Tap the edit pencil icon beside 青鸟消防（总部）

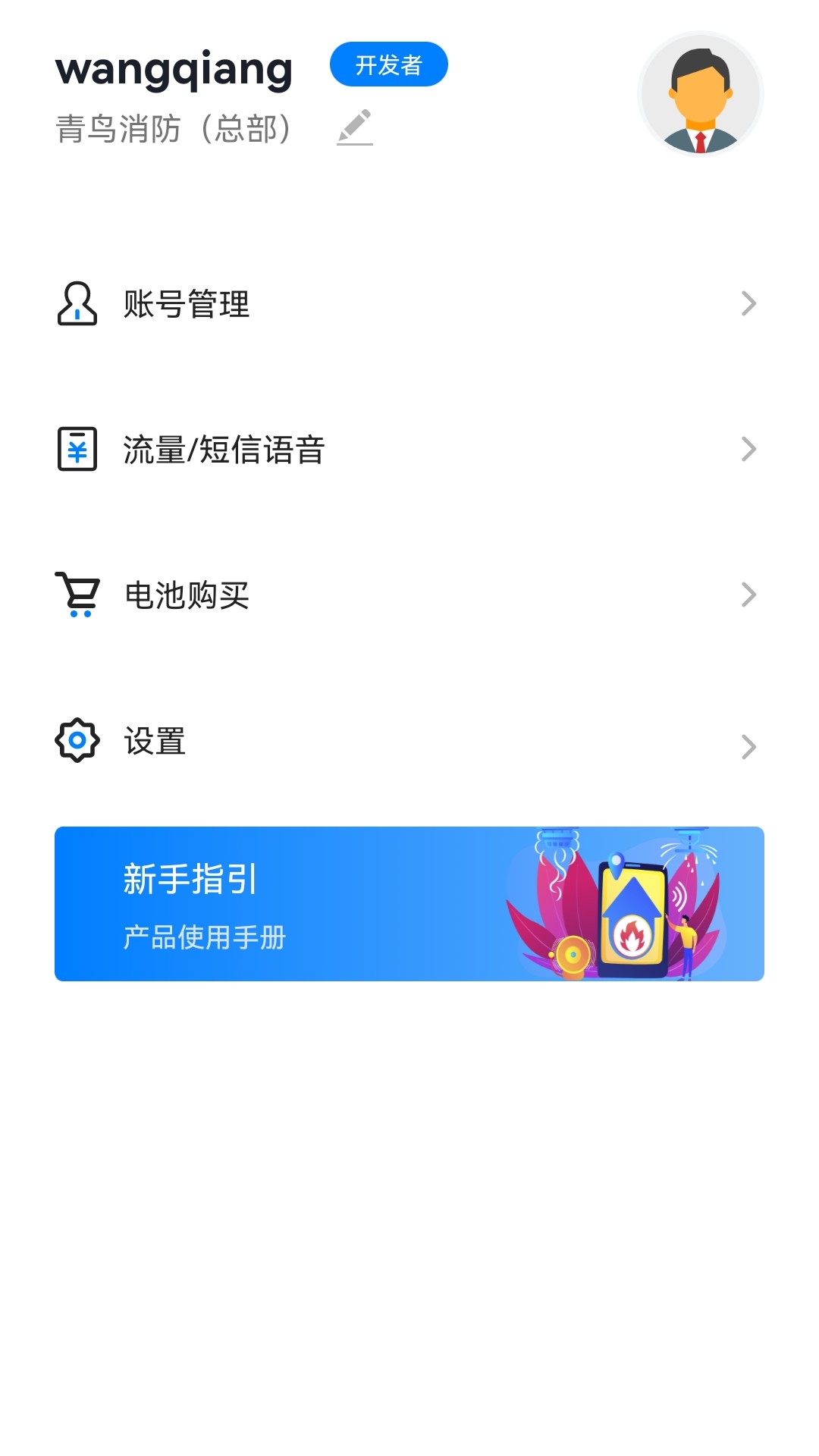(356, 126)
